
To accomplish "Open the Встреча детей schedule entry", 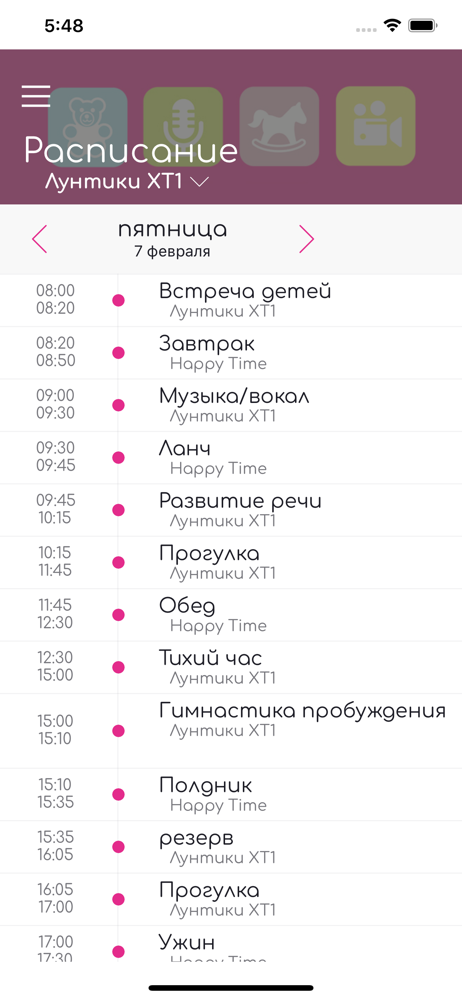I will (231, 300).
